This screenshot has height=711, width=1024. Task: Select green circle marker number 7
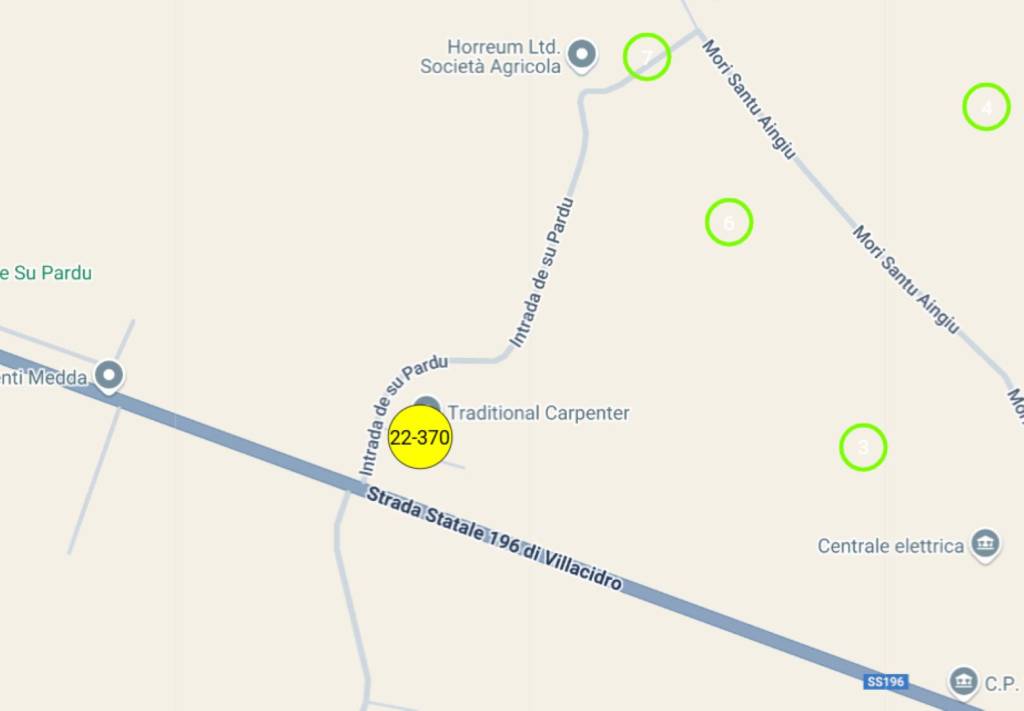(646, 57)
